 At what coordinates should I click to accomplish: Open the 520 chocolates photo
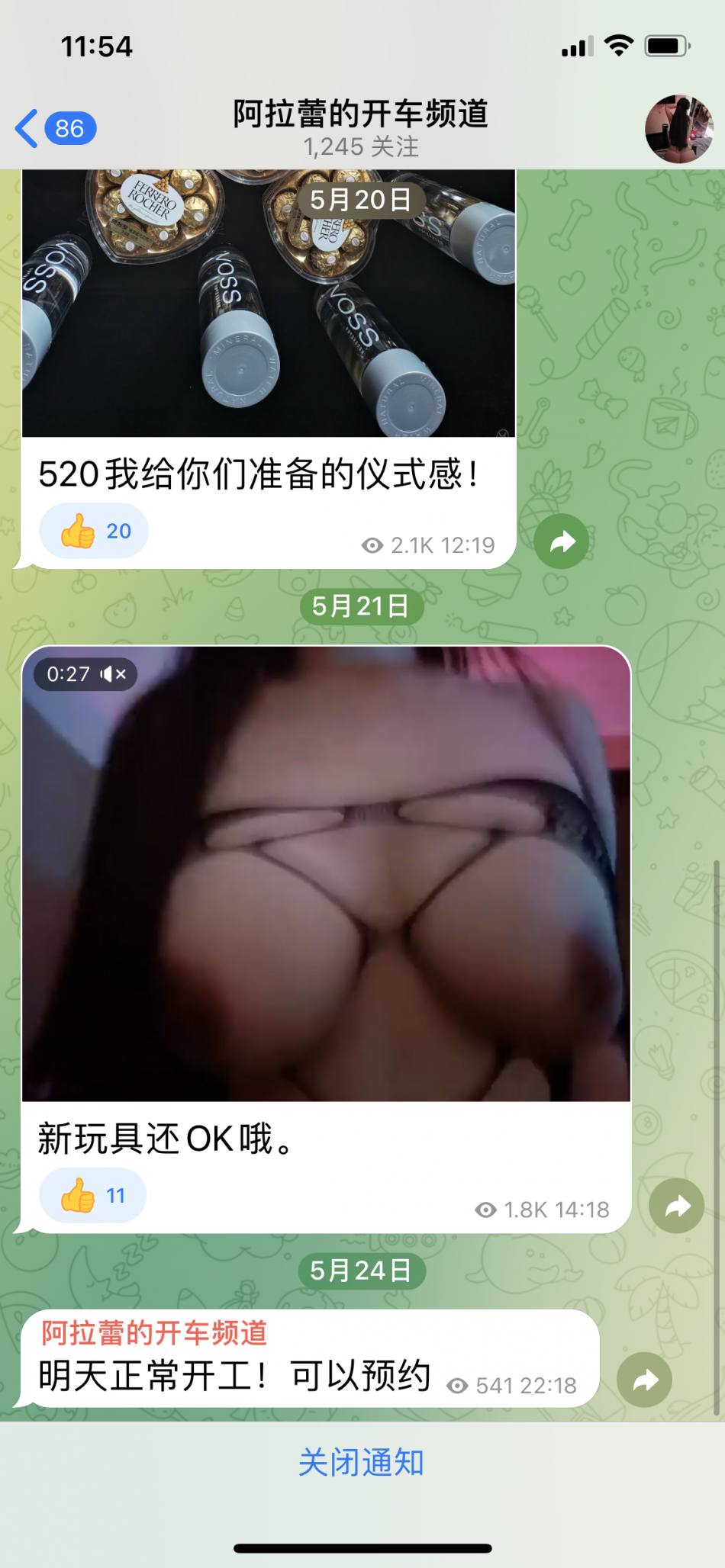(268, 305)
